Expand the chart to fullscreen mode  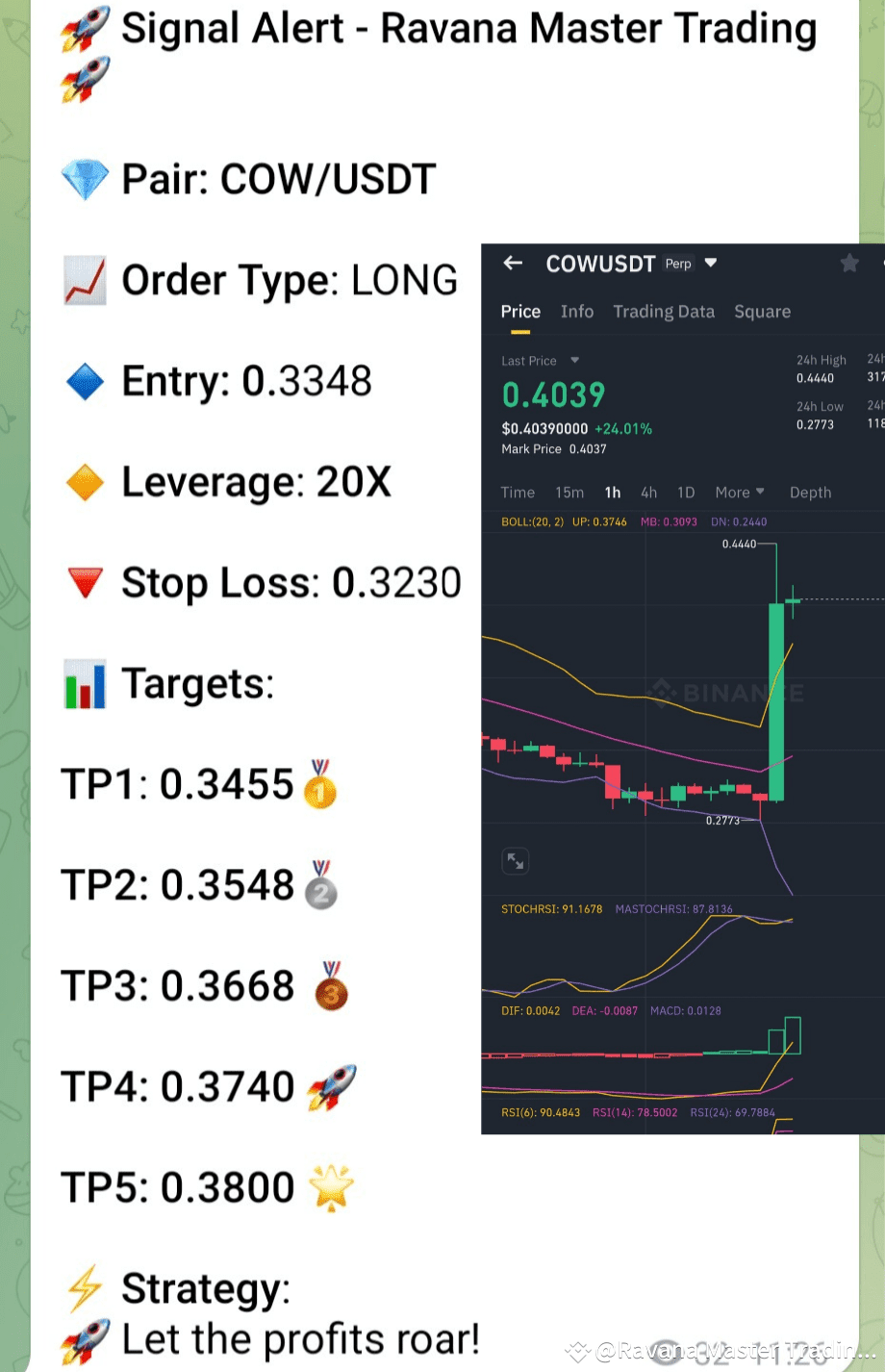(x=515, y=860)
